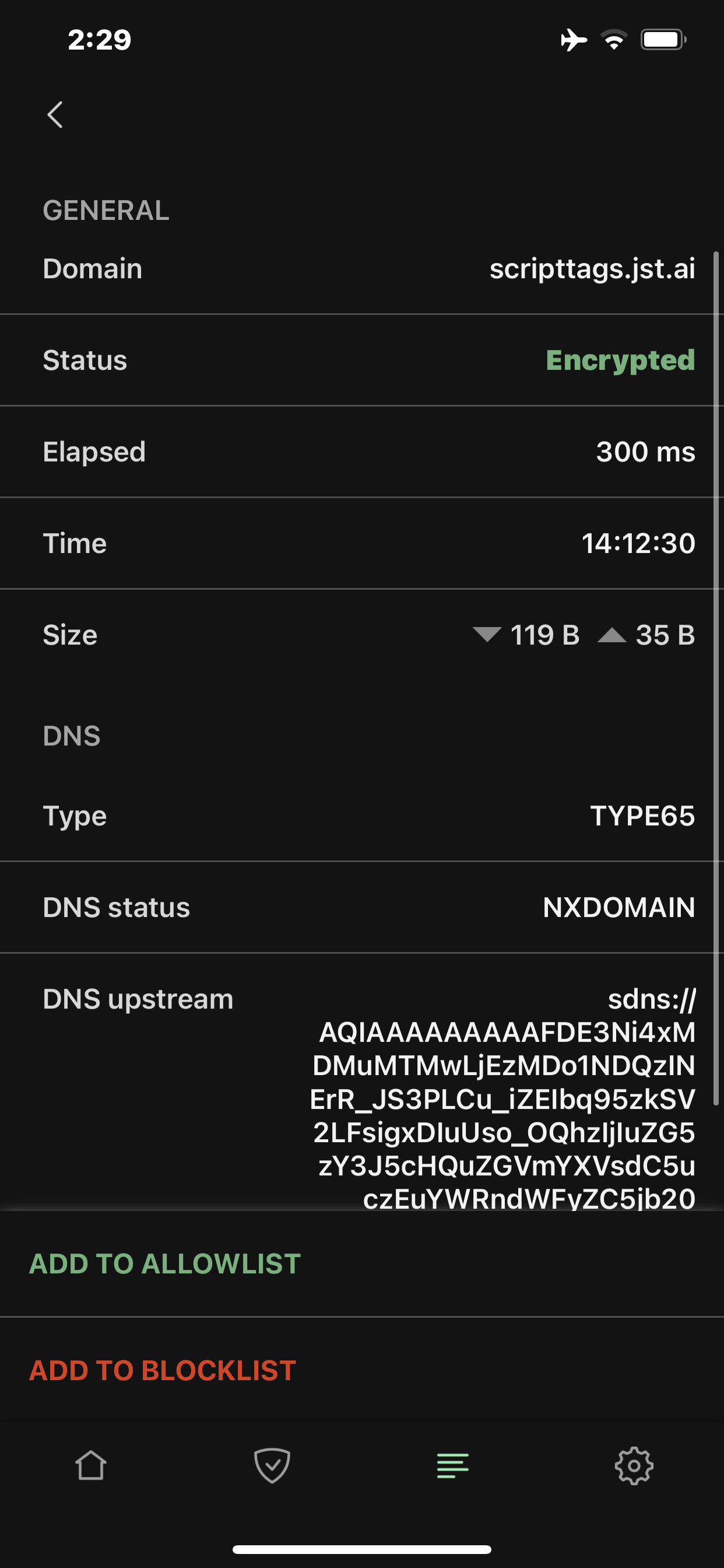The image size is (724, 1568).
Task: Tap the upload arrow next to 35 B
Action: (x=613, y=635)
